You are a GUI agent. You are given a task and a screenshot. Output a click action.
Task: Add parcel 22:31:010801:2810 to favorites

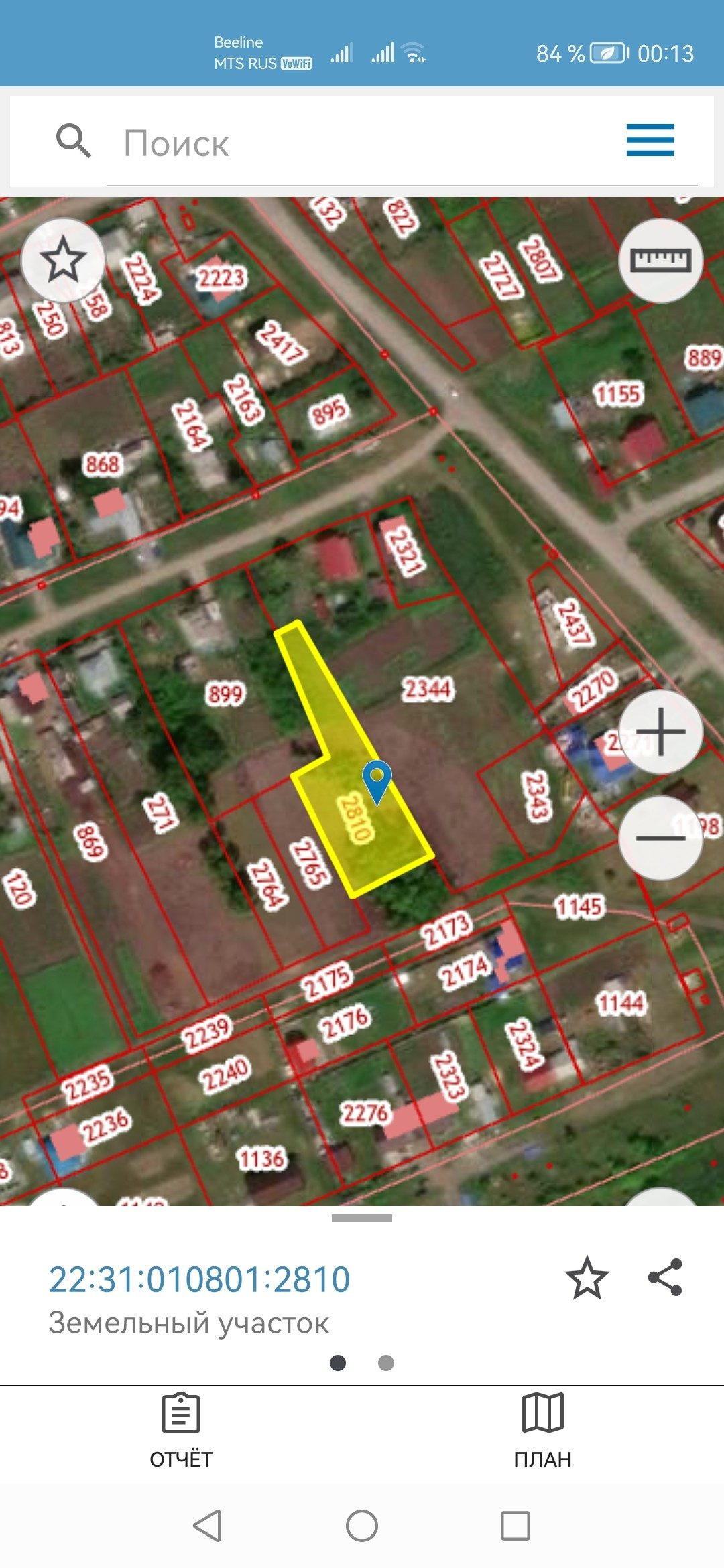[587, 1278]
